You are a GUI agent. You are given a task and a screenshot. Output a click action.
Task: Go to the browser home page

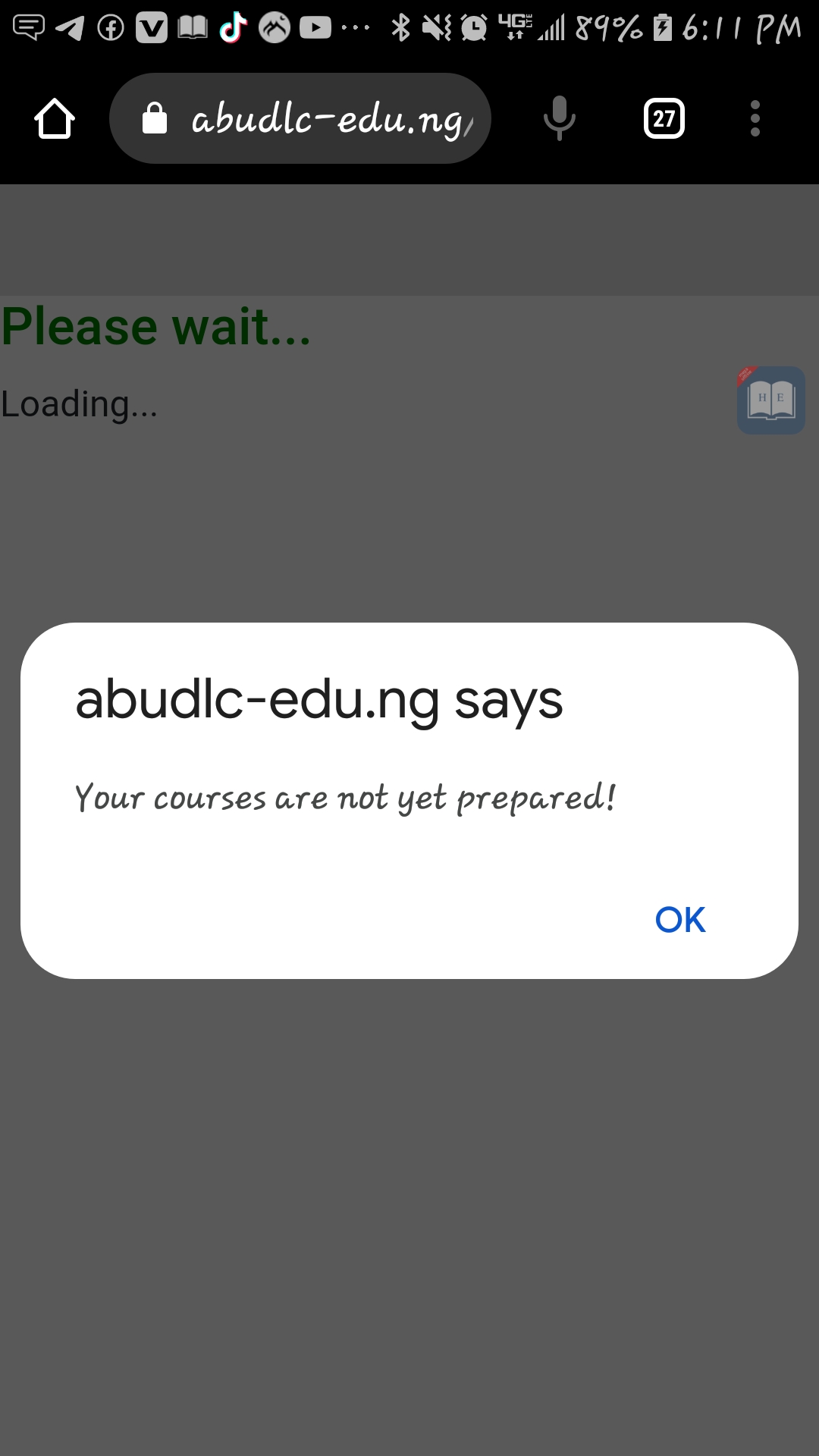coord(55,118)
